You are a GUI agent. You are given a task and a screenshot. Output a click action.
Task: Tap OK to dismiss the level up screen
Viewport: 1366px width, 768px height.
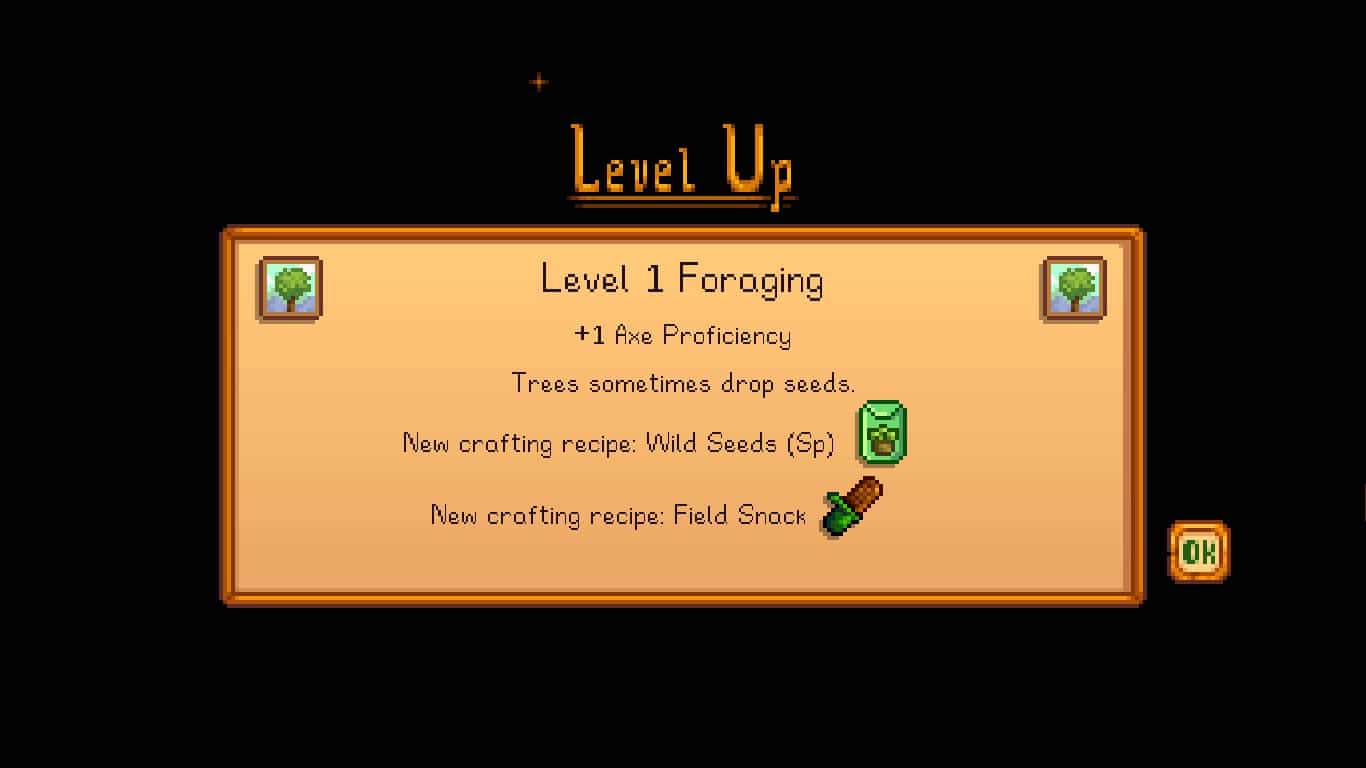tap(1198, 551)
